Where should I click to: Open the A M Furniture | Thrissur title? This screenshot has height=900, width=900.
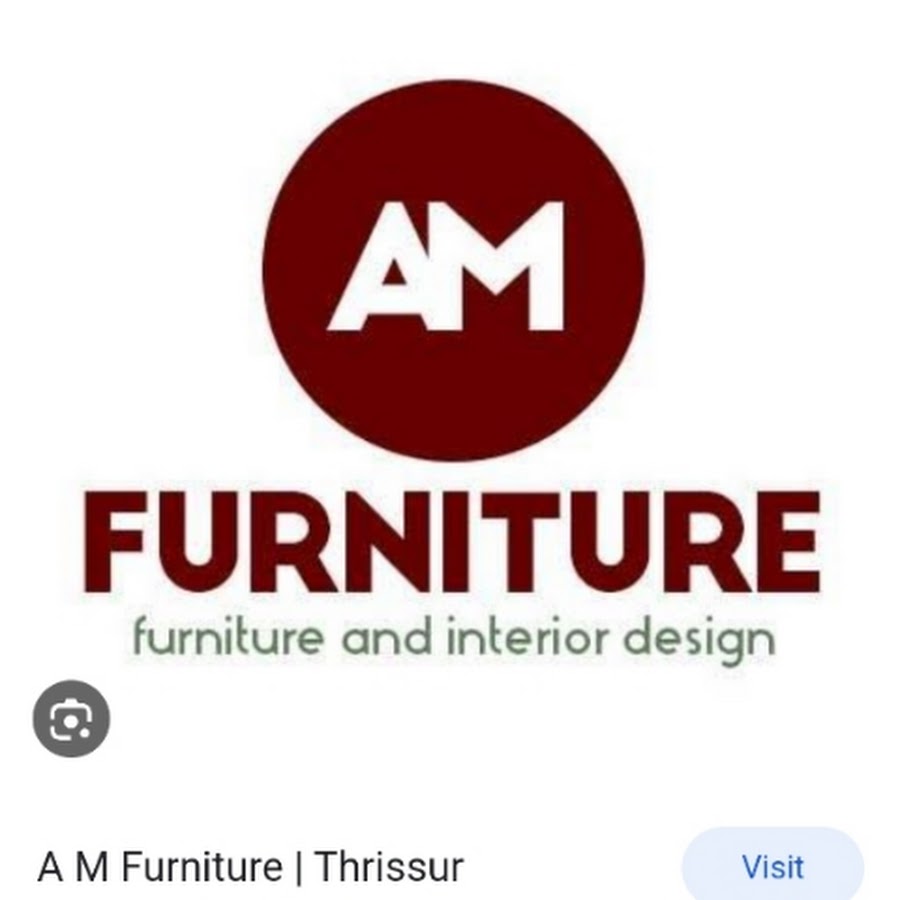pyautogui.click(x=251, y=867)
